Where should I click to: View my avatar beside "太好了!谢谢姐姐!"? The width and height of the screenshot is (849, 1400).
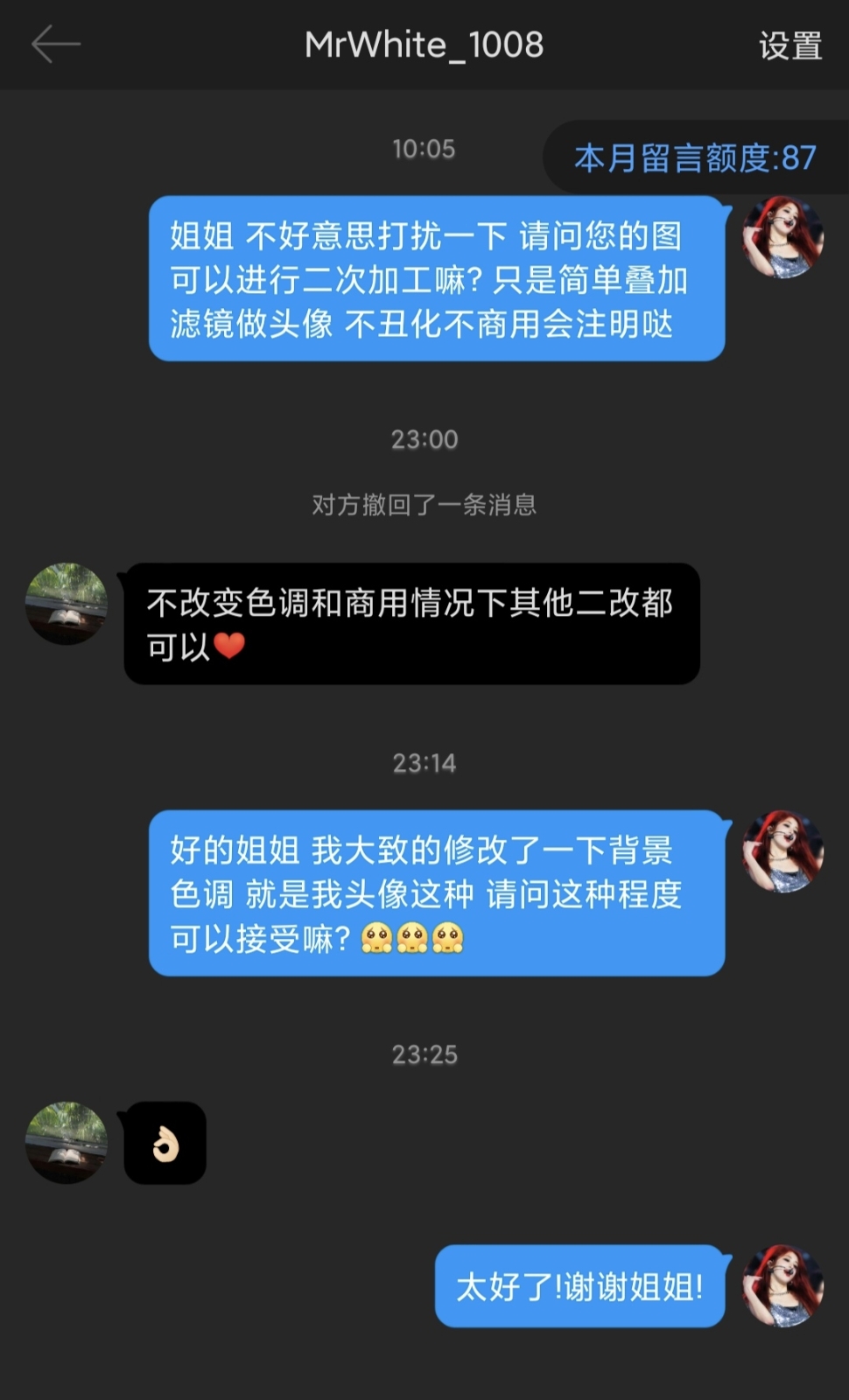pos(782,1285)
